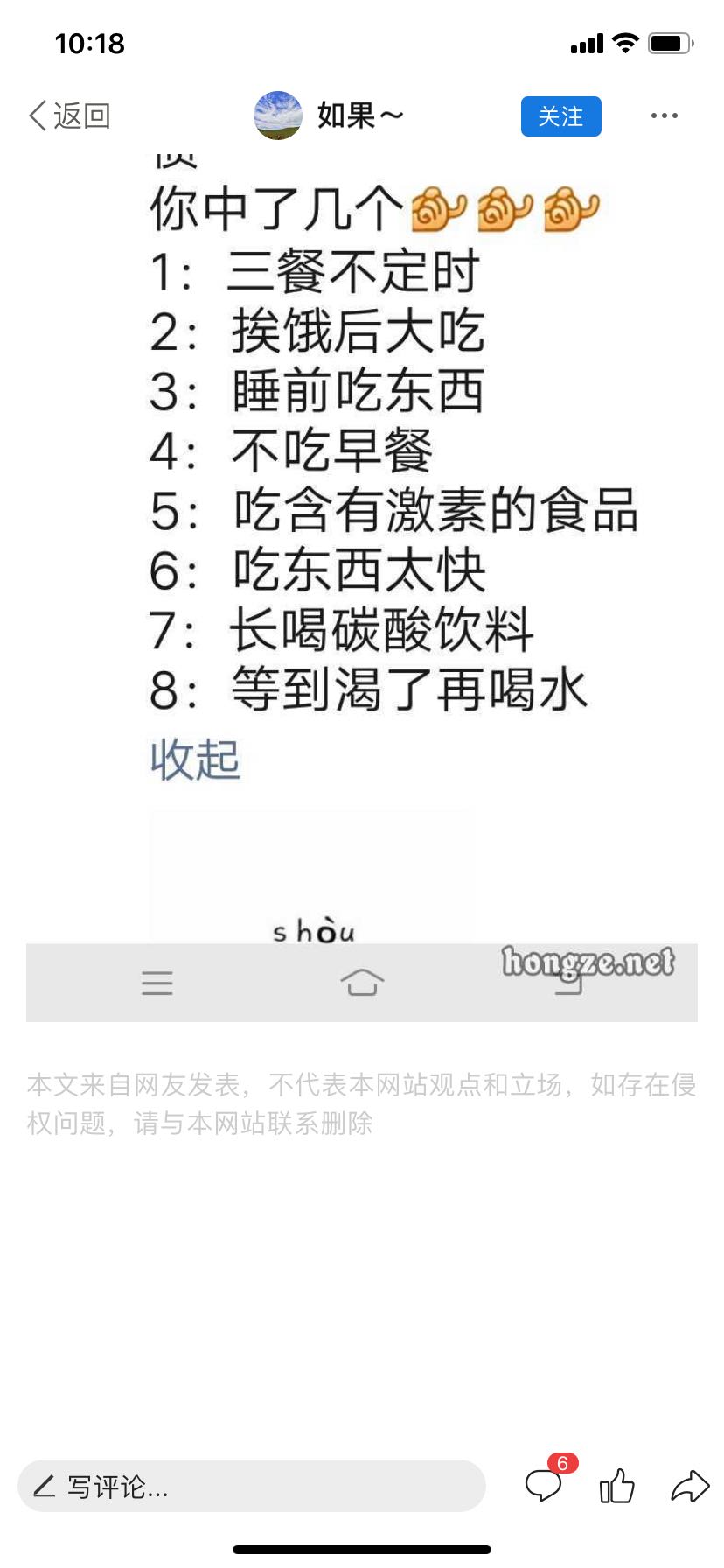724x1568 pixels.
Task: Go back using the 返回 button
Action: (x=70, y=115)
